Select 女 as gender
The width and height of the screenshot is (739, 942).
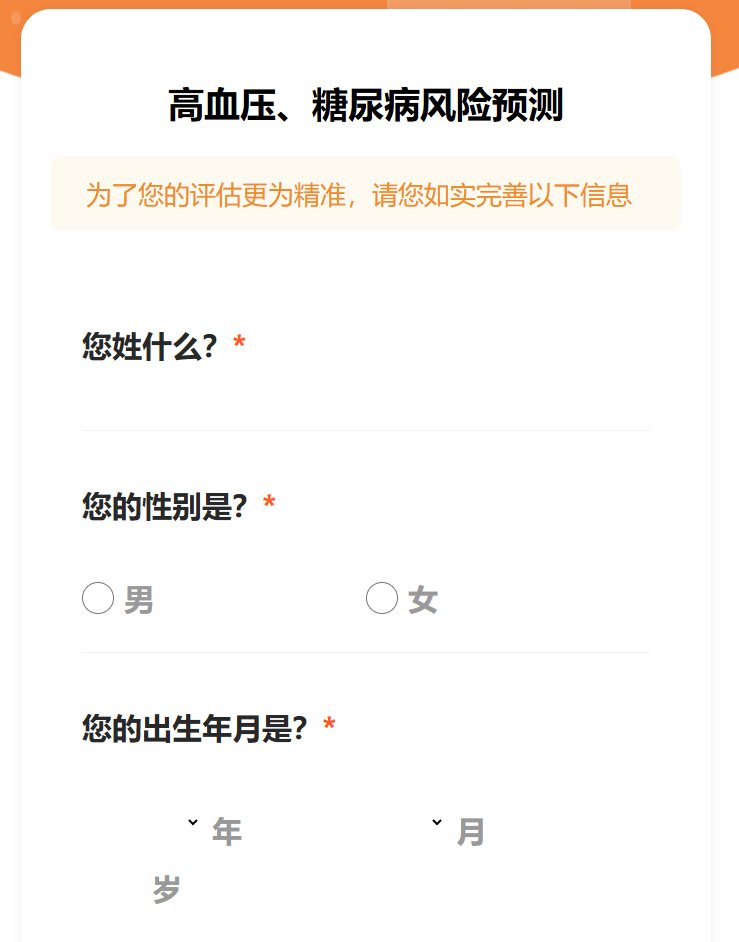coord(382,599)
